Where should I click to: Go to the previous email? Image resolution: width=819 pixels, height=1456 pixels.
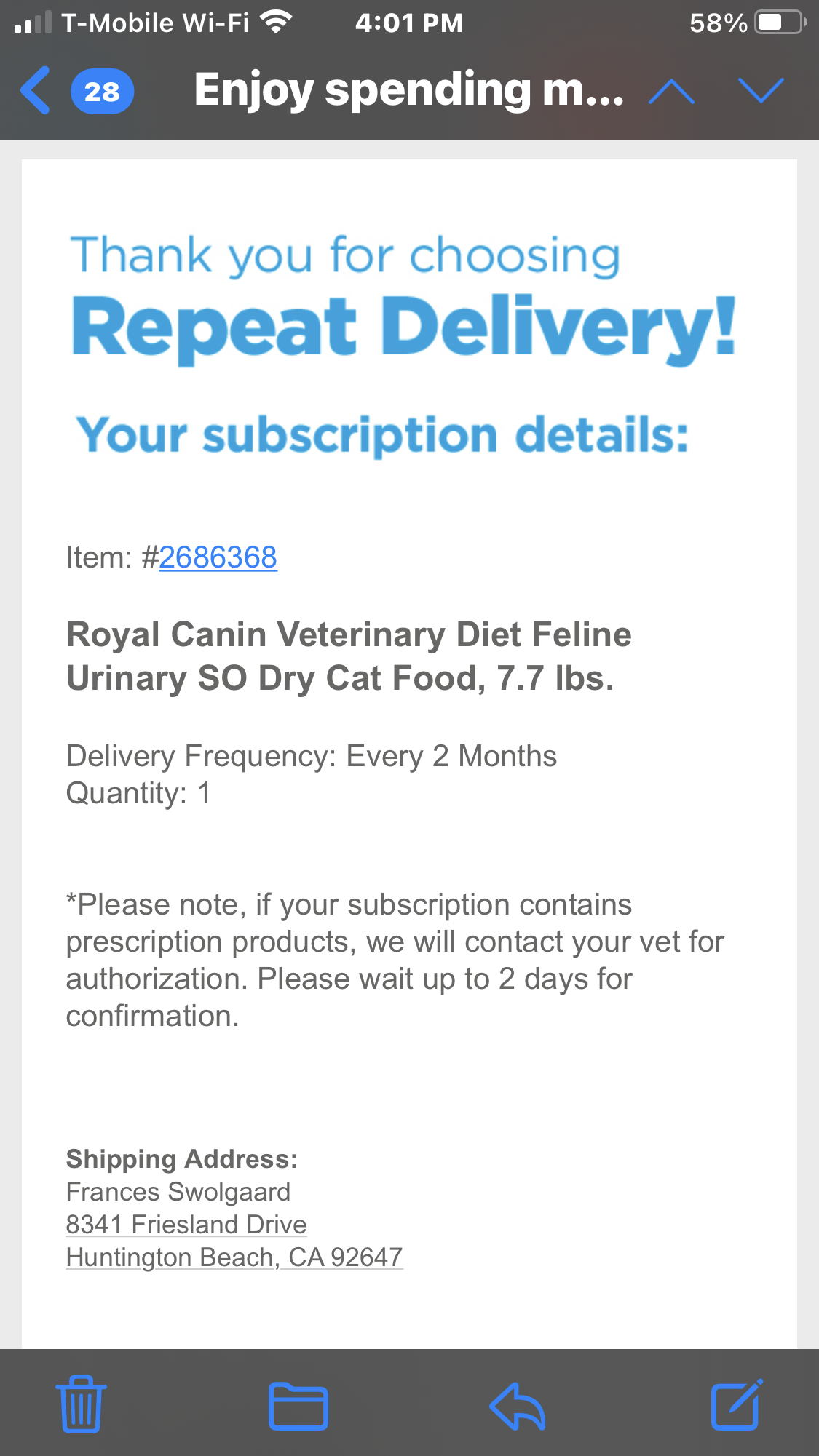670,91
